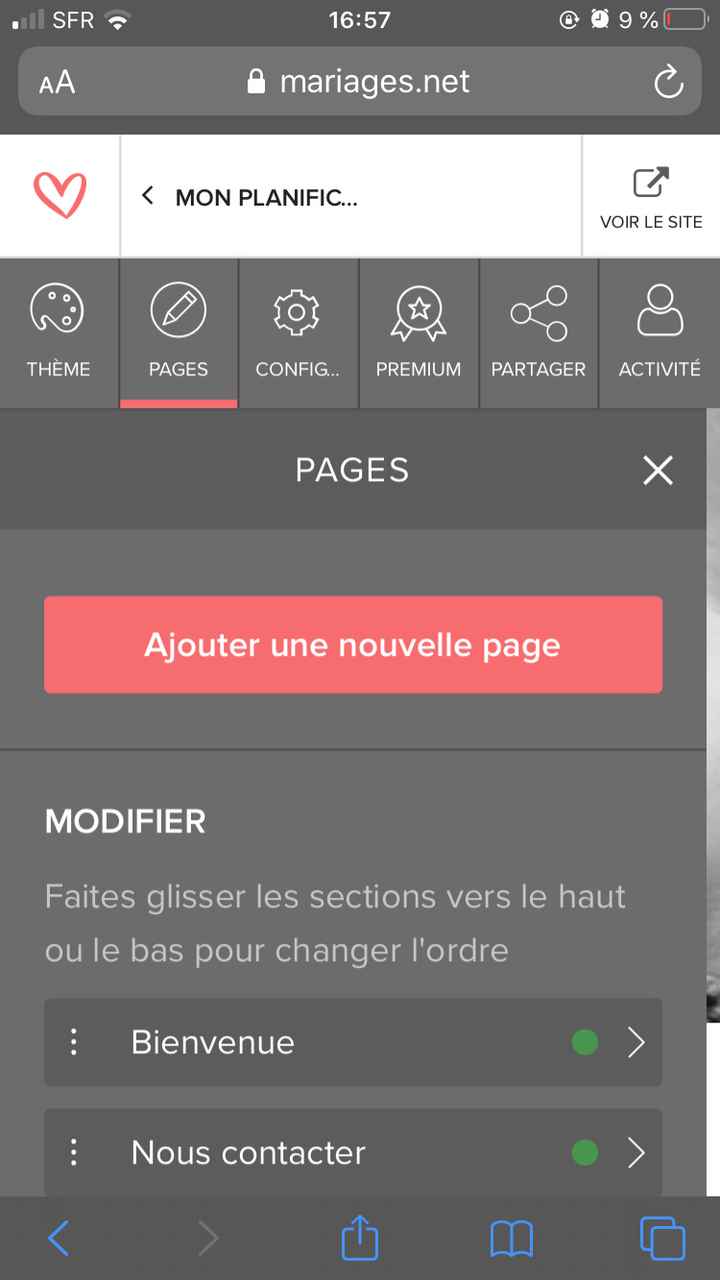Reload the page in Safari
Screen dimensions: 720x1280
point(668,82)
